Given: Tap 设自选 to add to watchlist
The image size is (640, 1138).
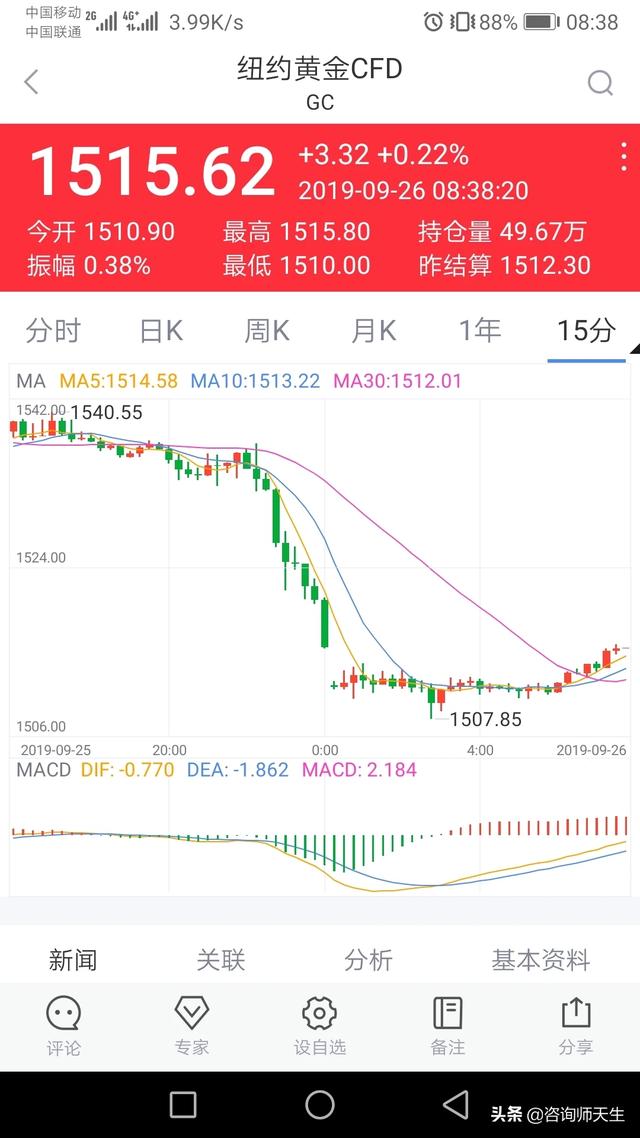Looking at the screenshot, I should [x=319, y=1026].
